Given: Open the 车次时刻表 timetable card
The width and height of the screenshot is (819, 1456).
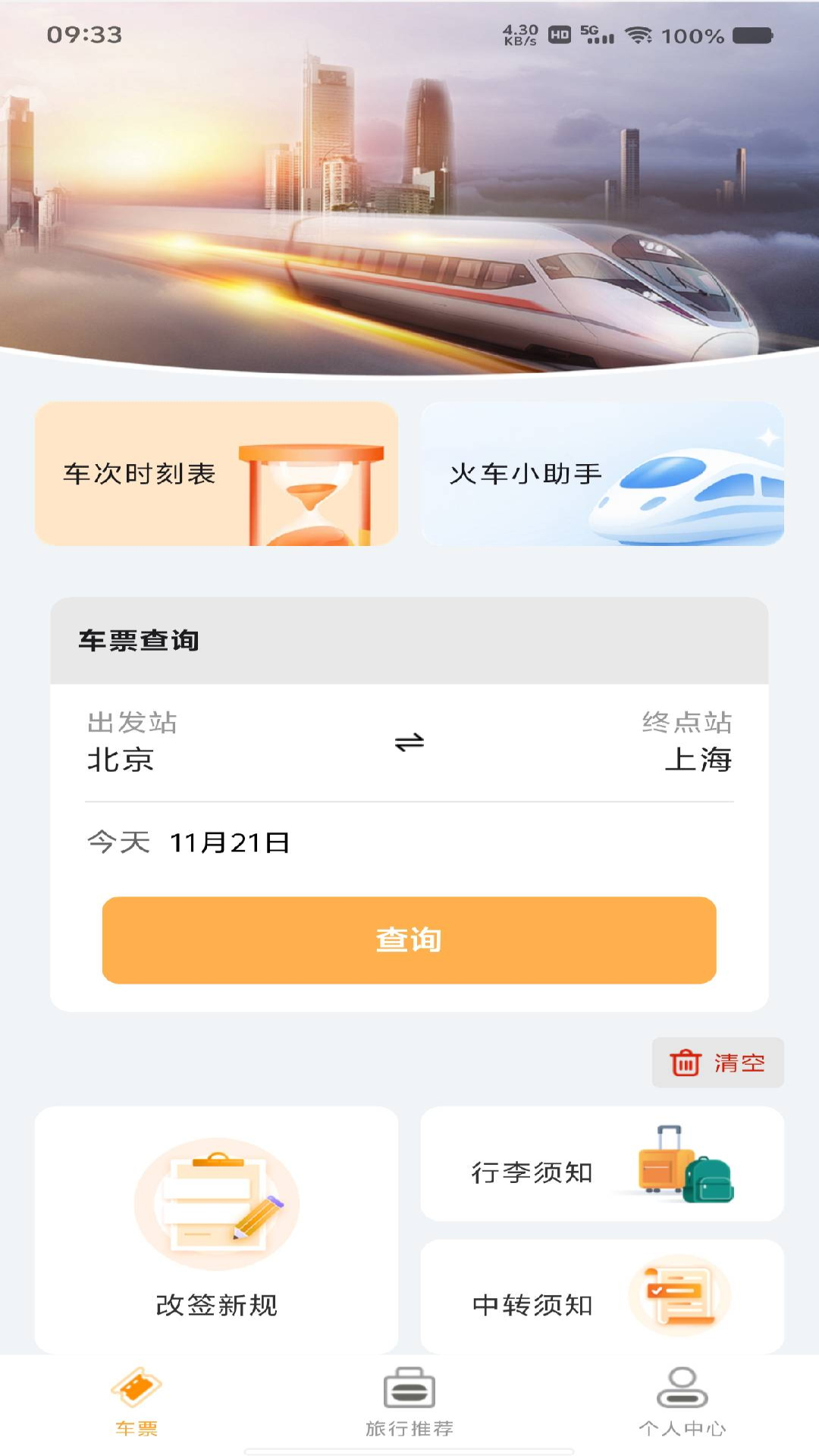Looking at the screenshot, I should [216, 474].
